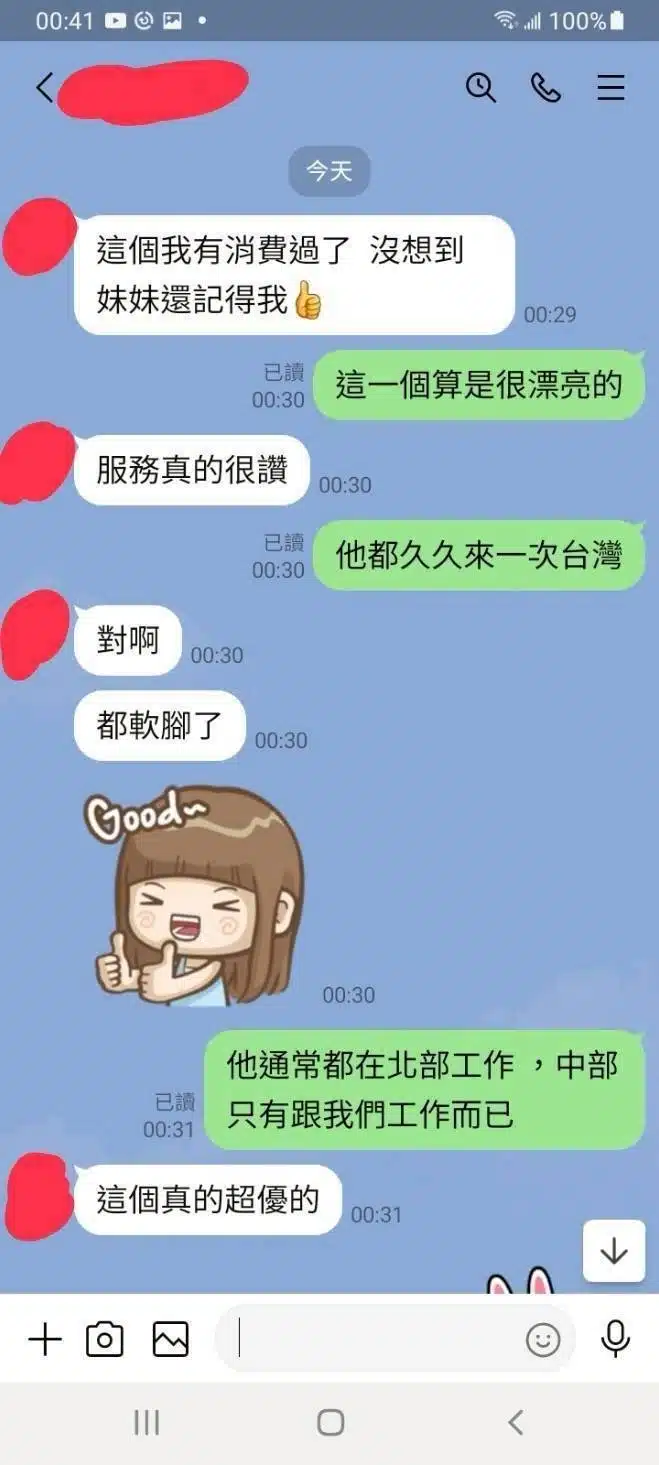This screenshot has width=659, height=1465.
Task: Go back to the chat list
Action: tap(45, 88)
